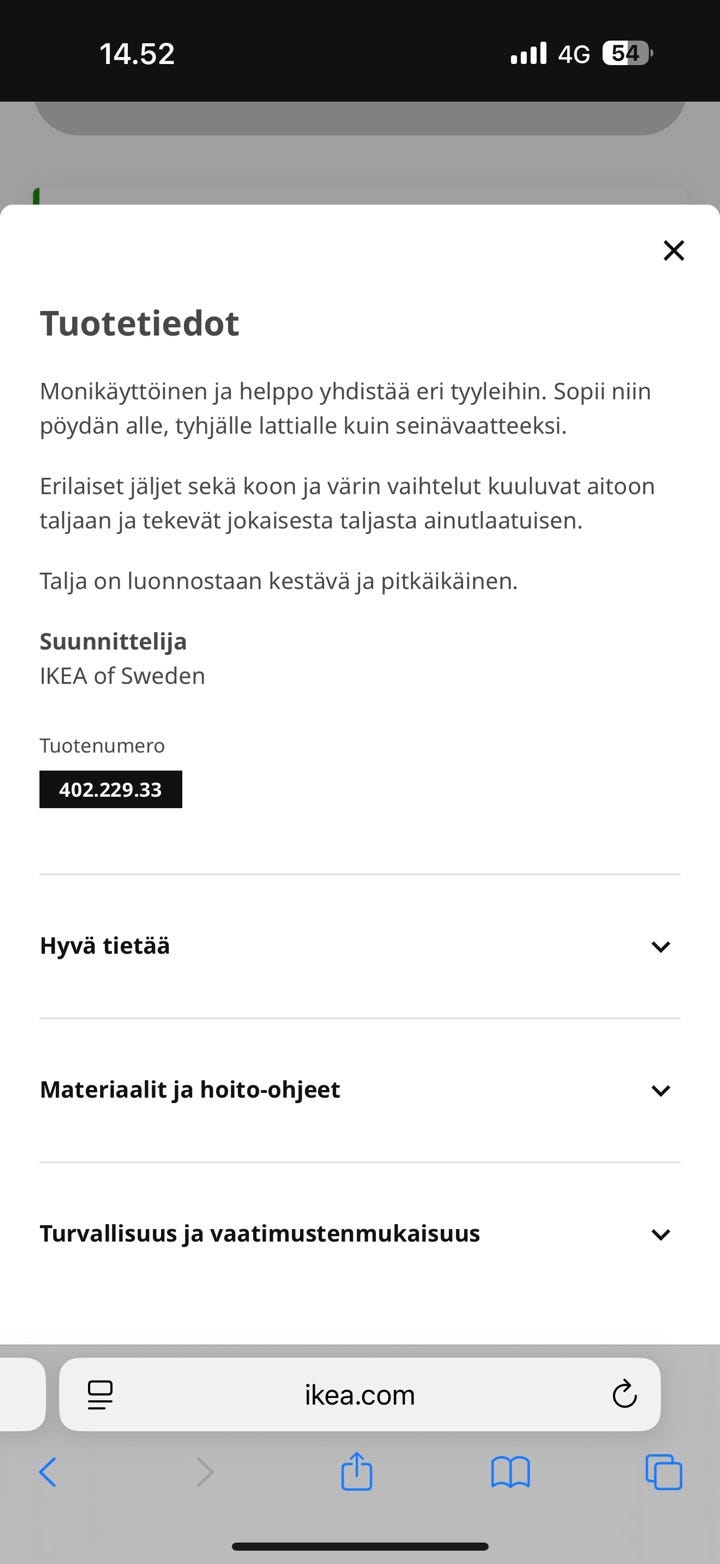
Task: Select the 402.229.33 product number badge
Action: pyautogui.click(x=110, y=789)
